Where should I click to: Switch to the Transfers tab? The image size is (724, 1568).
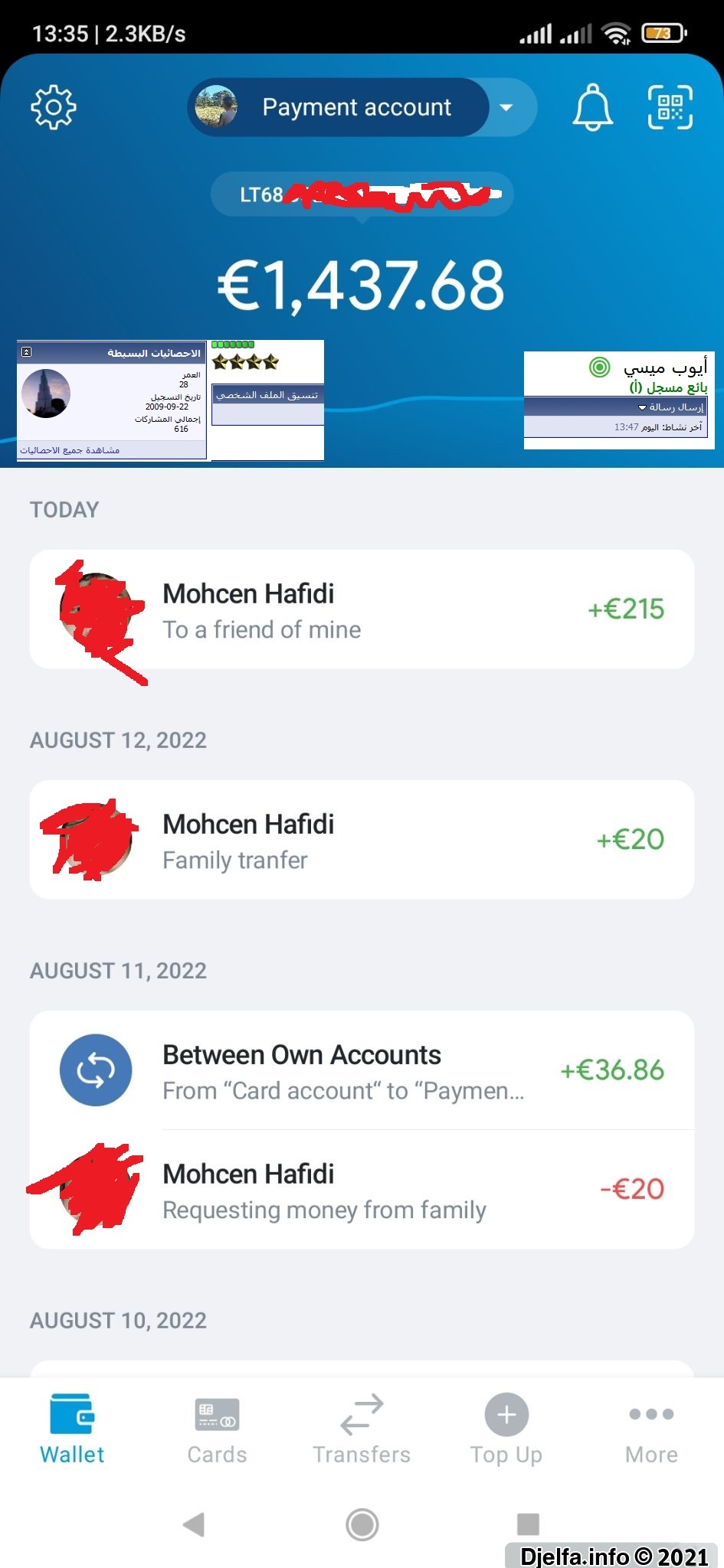tap(362, 1430)
